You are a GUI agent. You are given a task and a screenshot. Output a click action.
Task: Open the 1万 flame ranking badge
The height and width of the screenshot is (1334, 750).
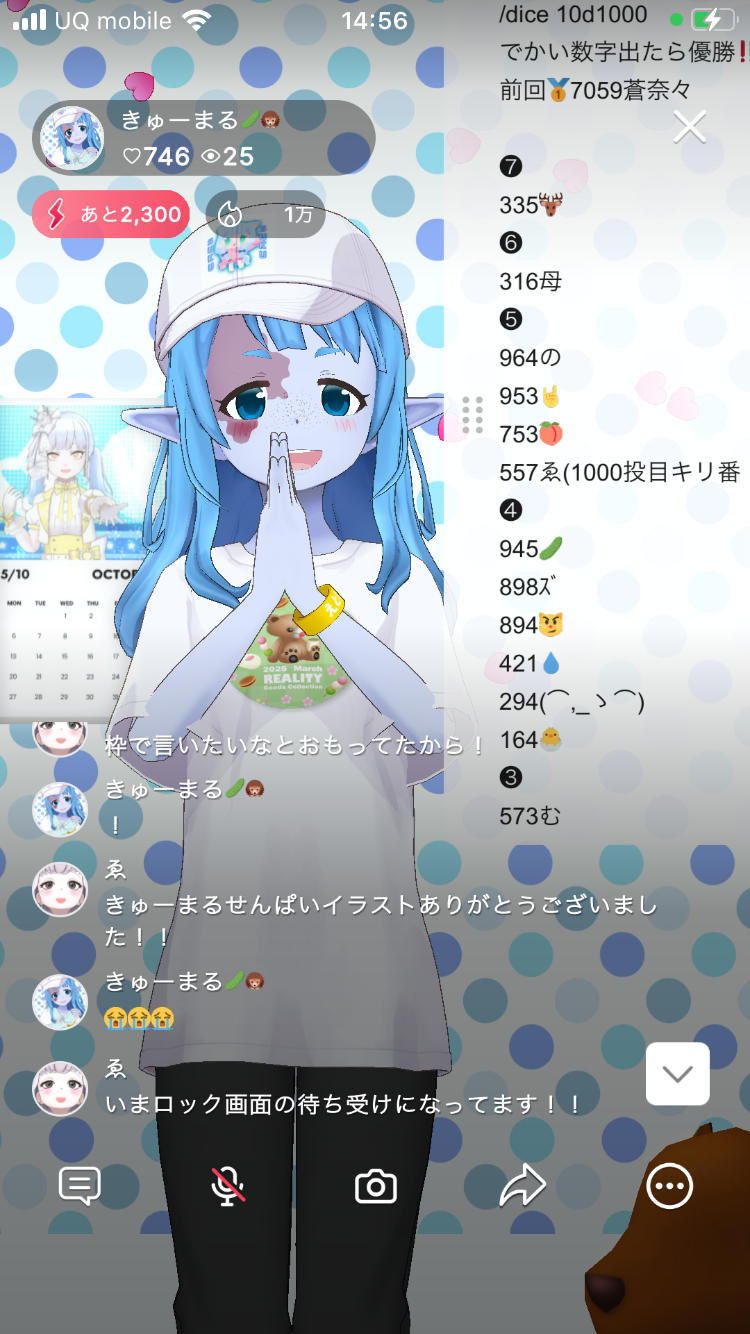coord(266,214)
